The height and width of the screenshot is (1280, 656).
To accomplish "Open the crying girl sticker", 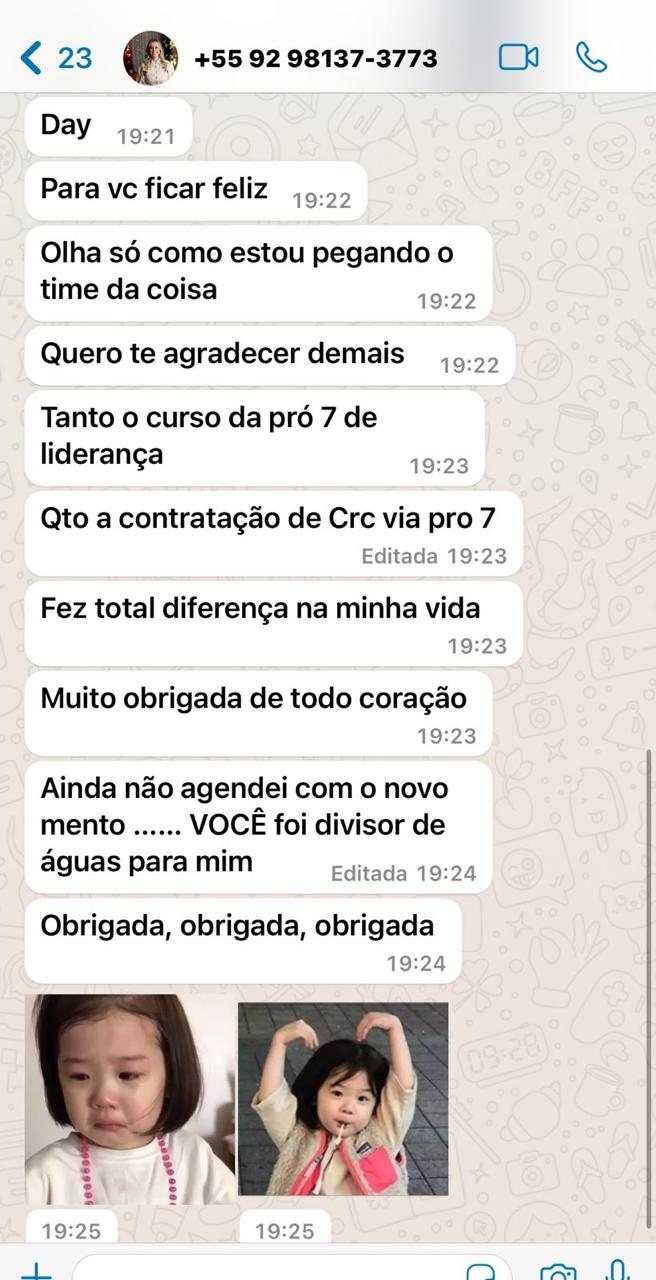I will click(129, 1099).
